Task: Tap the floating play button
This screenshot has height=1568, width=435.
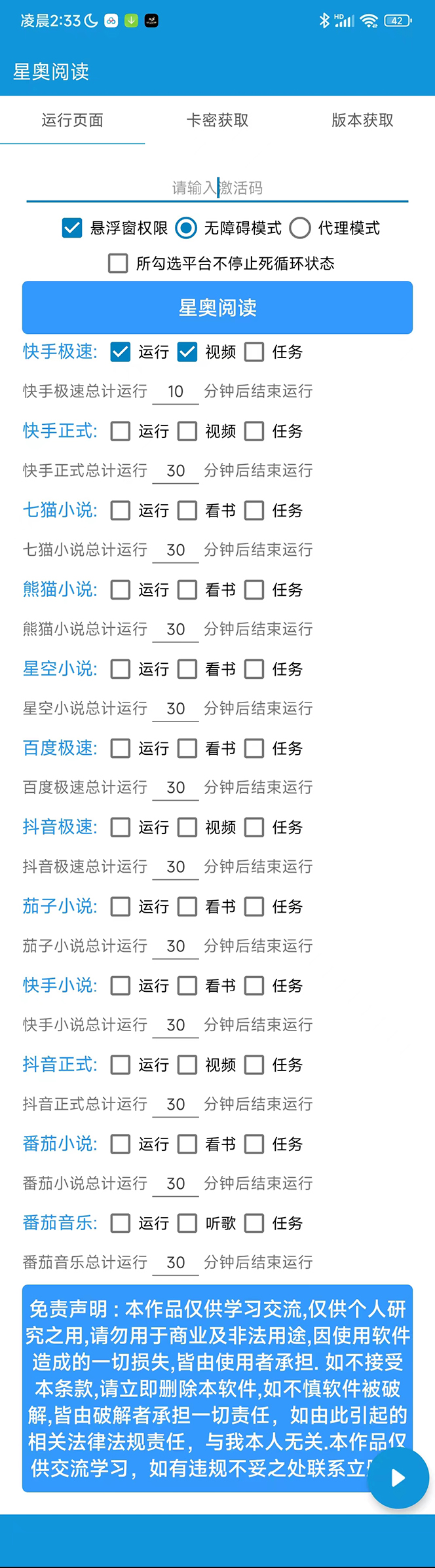Action: (x=398, y=1478)
